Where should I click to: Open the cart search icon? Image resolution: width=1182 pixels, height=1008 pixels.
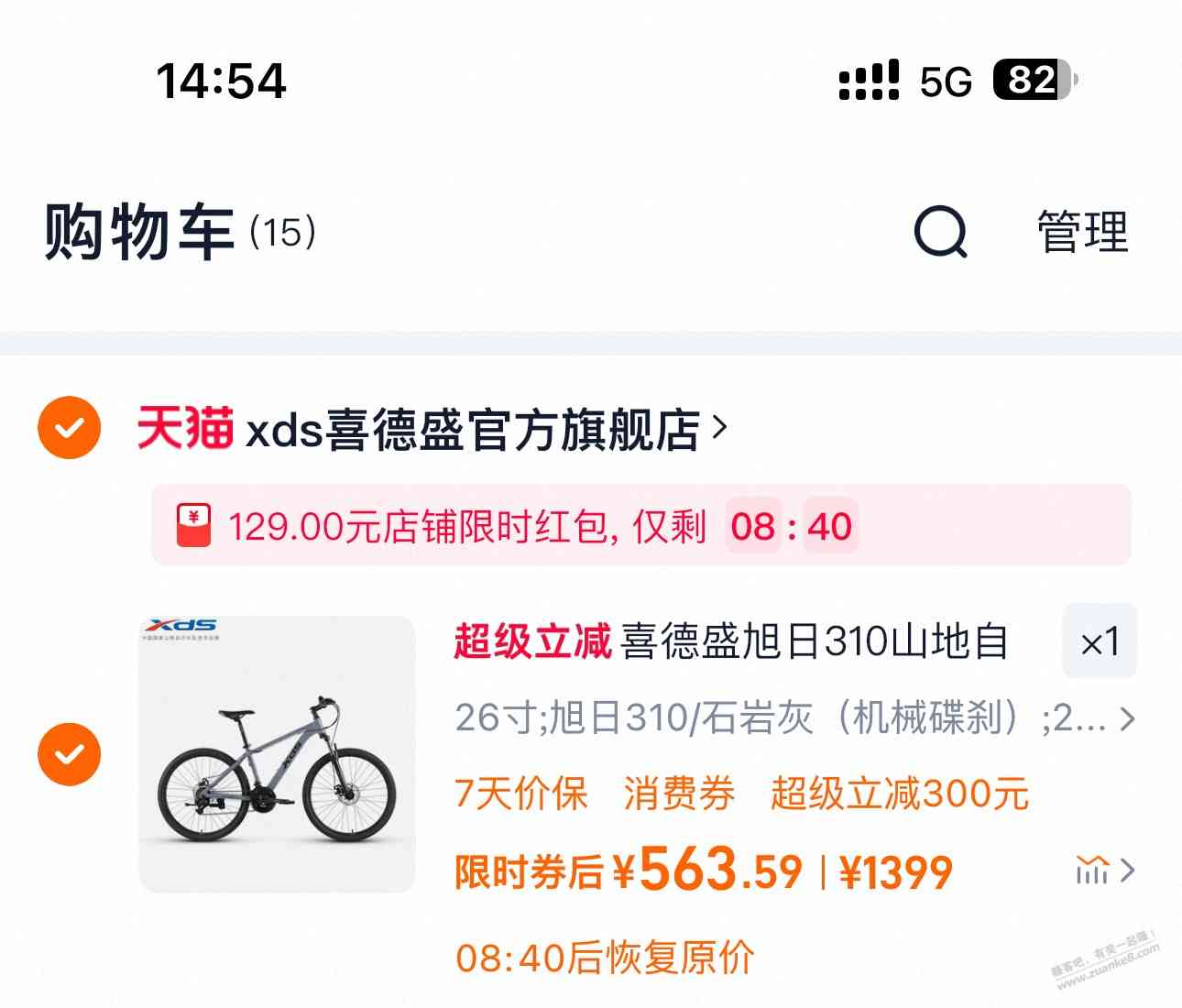[940, 232]
